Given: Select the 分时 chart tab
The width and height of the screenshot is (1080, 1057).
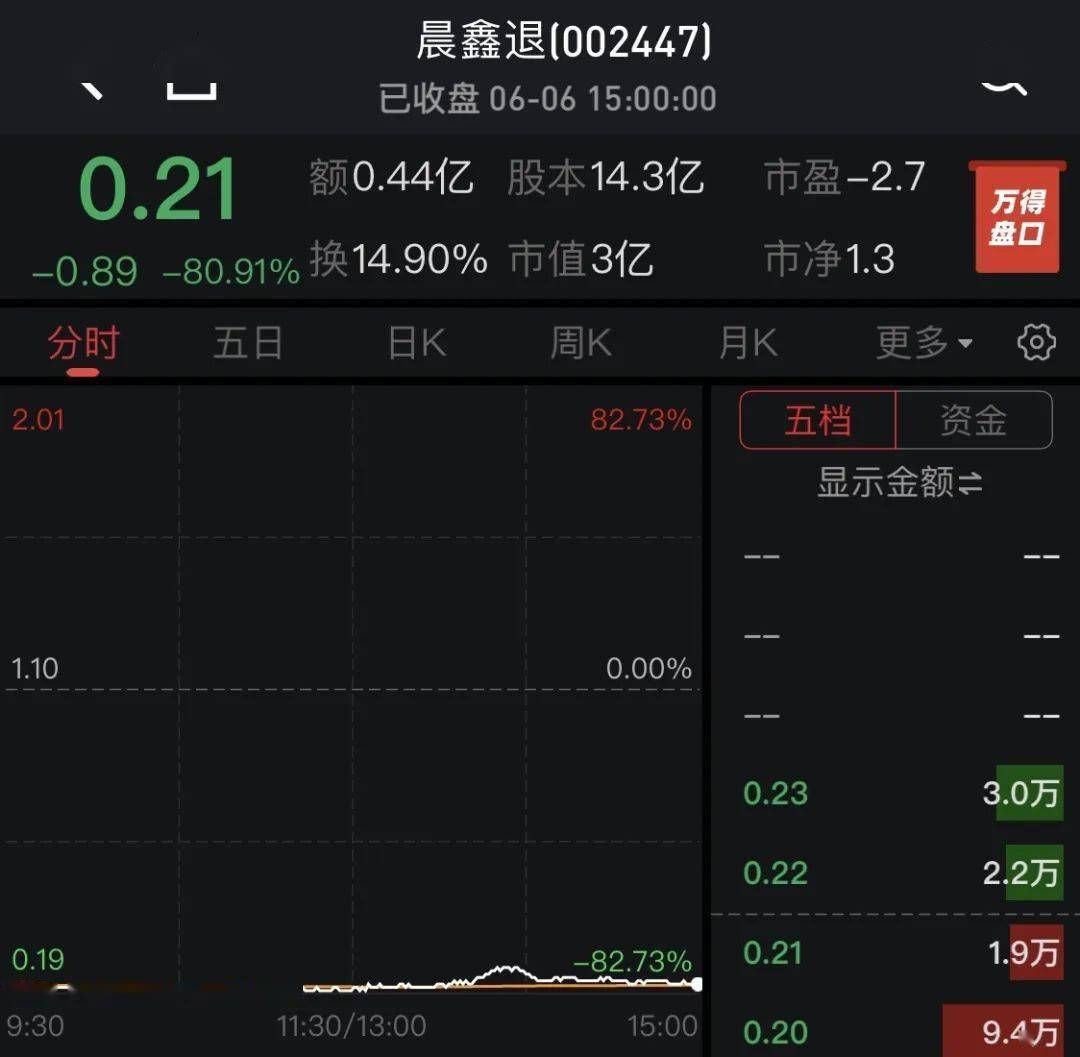Looking at the screenshot, I should pyautogui.click(x=83, y=343).
